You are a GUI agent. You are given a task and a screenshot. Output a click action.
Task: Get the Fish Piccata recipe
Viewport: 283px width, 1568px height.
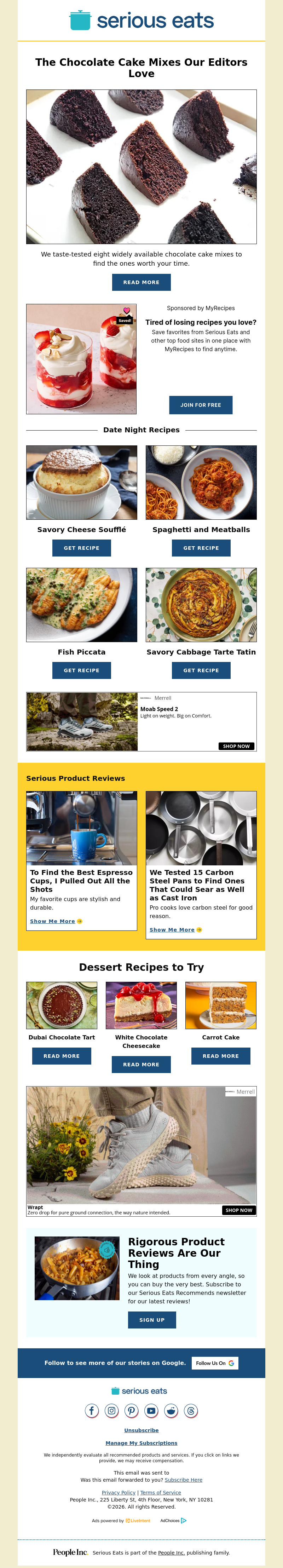(x=82, y=670)
